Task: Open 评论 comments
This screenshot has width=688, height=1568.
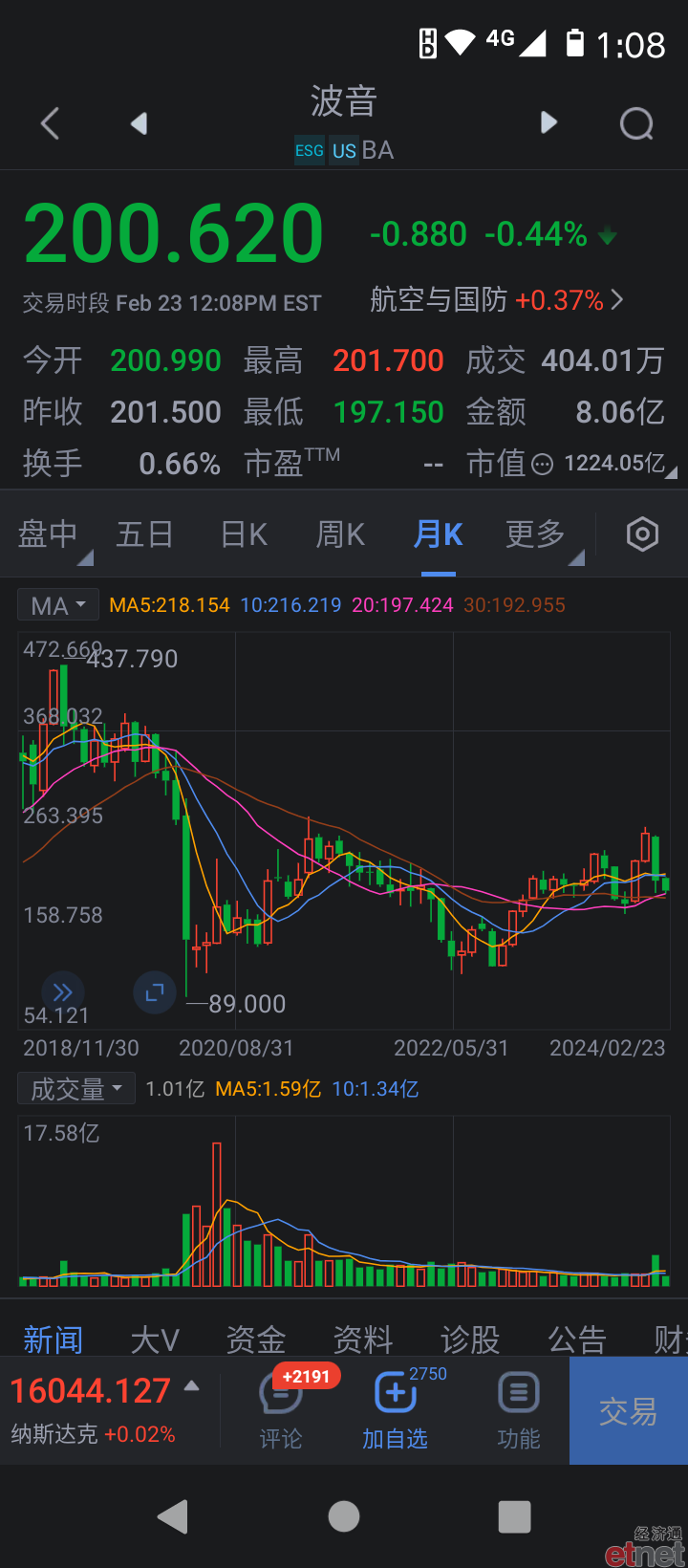Action: (280, 1411)
